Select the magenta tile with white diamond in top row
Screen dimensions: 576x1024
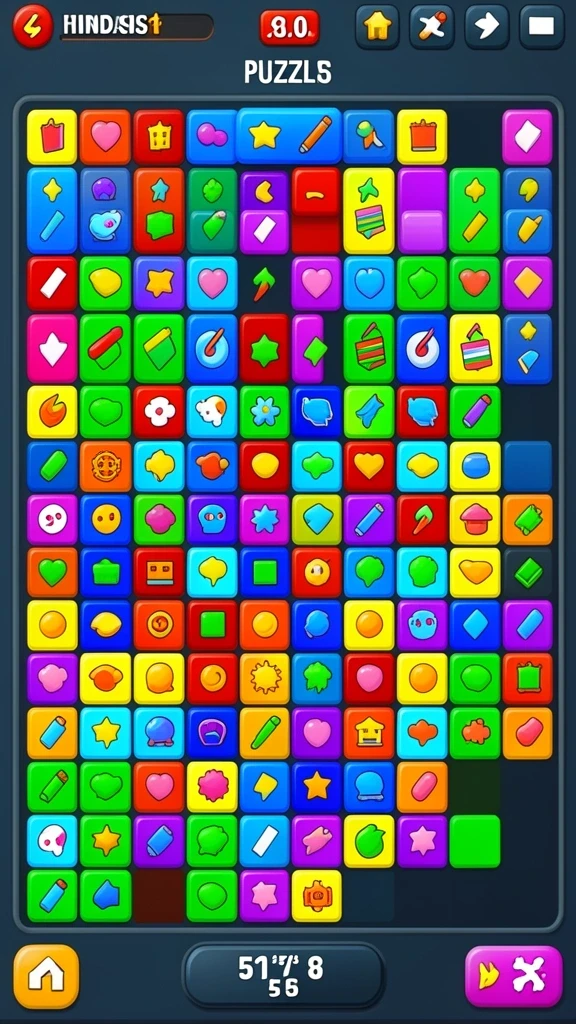tap(527, 137)
